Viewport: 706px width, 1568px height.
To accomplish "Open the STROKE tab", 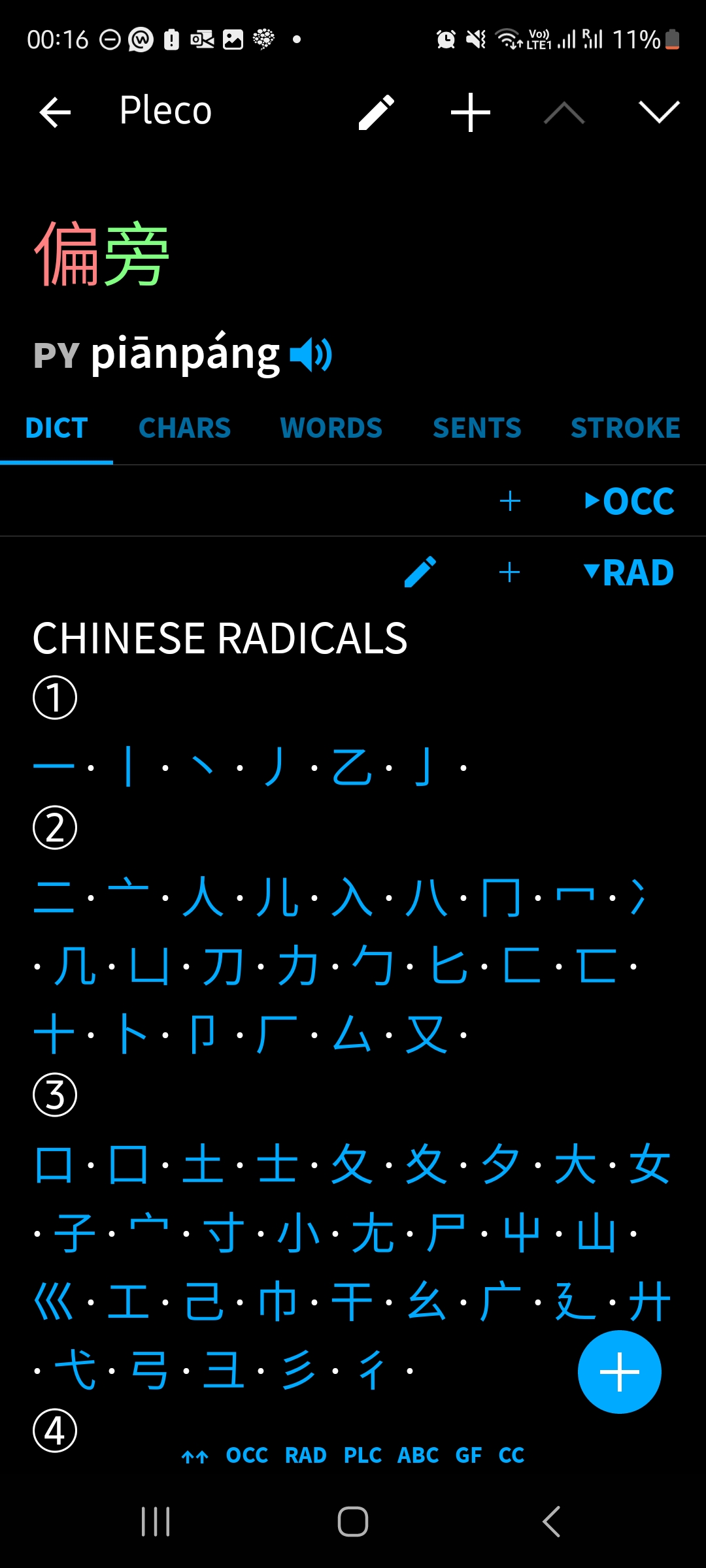I will click(625, 428).
